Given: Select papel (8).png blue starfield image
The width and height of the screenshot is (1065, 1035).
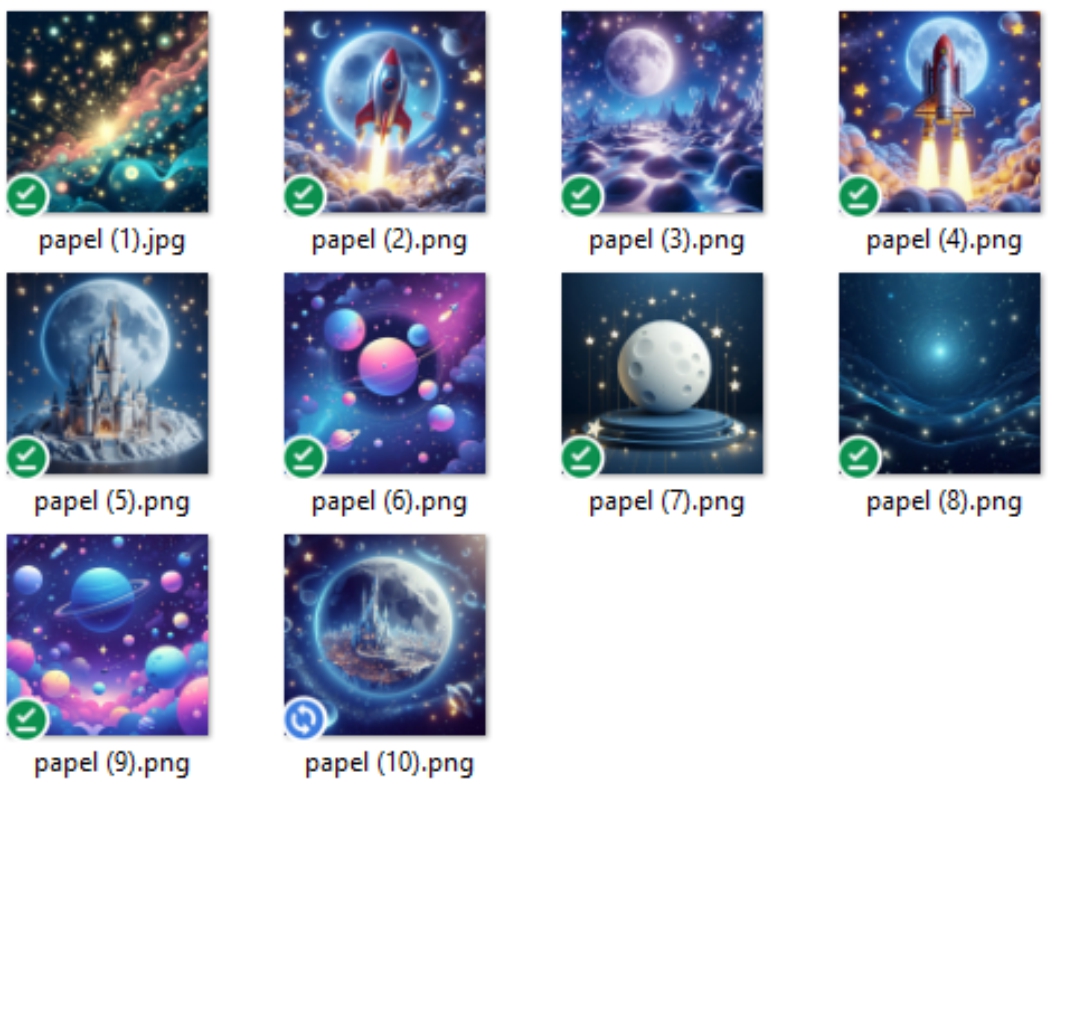Looking at the screenshot, I should tap(940, 373).
